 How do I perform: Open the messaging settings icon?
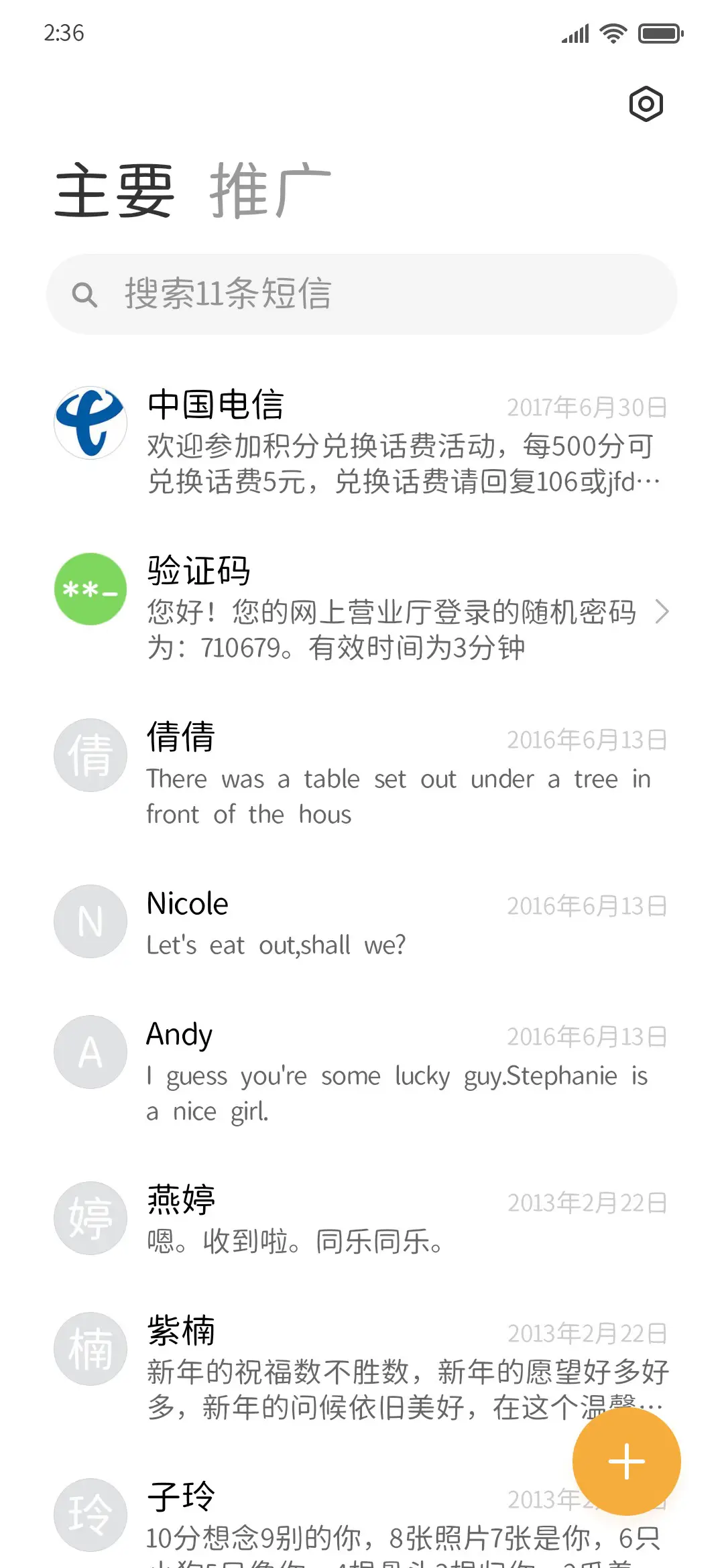pyautogui.click(x=646, y=104)
